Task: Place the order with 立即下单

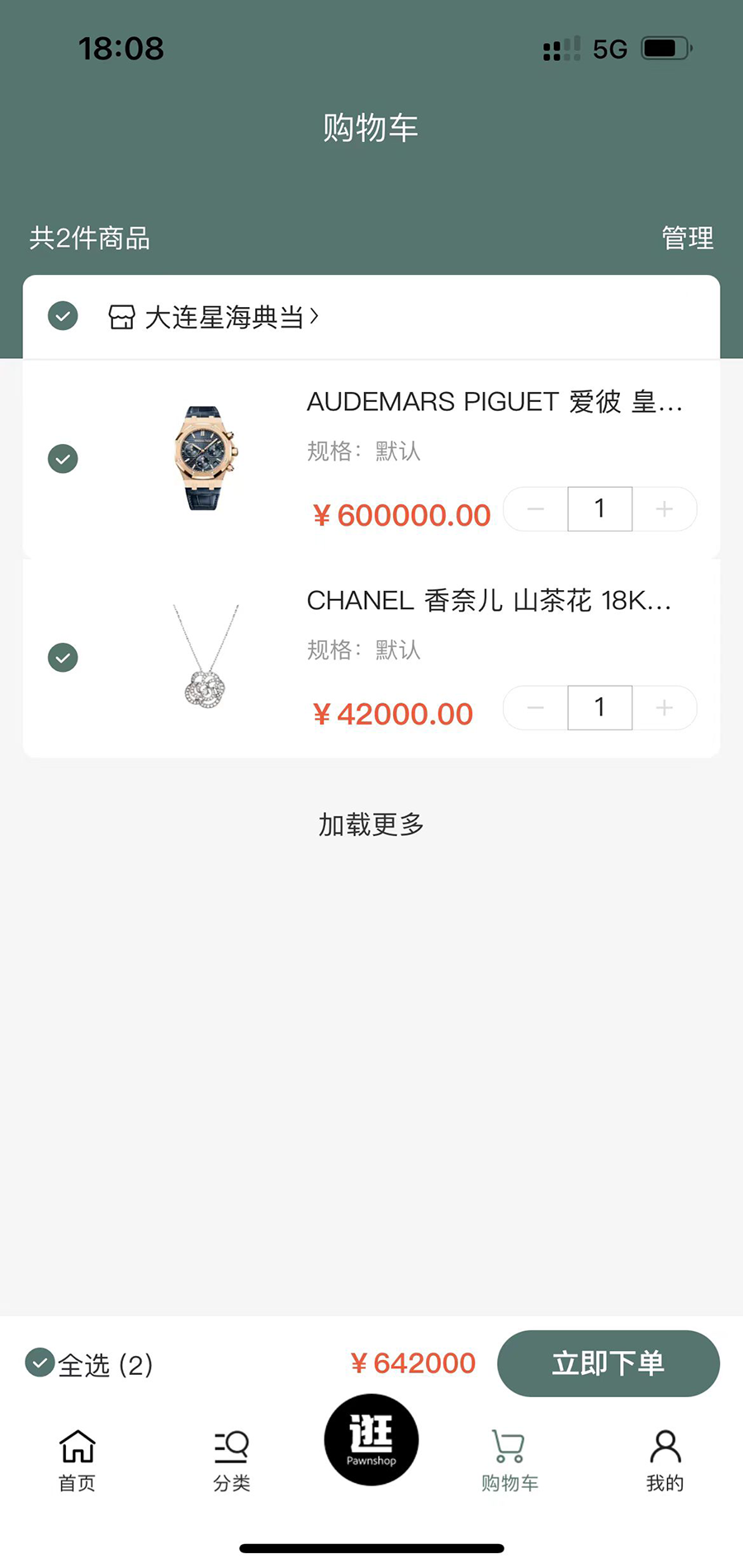Action: click(x=608, y=1363)
